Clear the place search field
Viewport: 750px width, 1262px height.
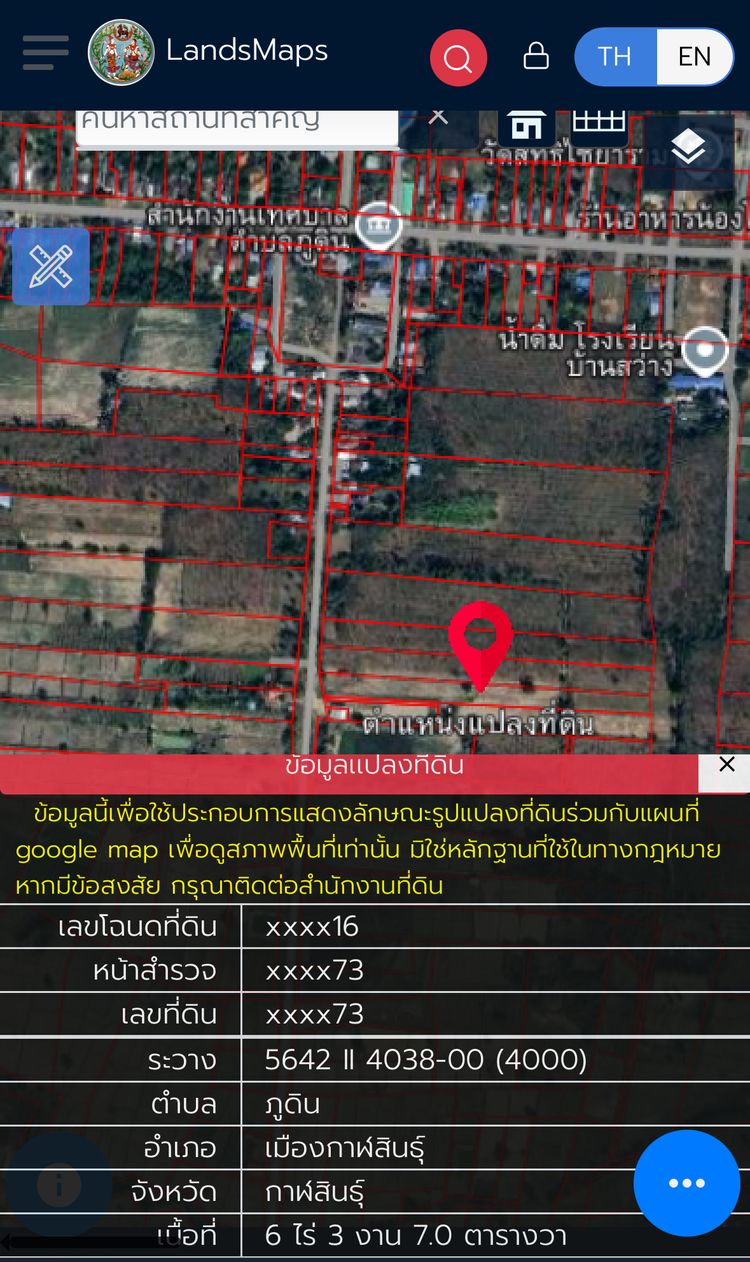click(x=438, y=116)
